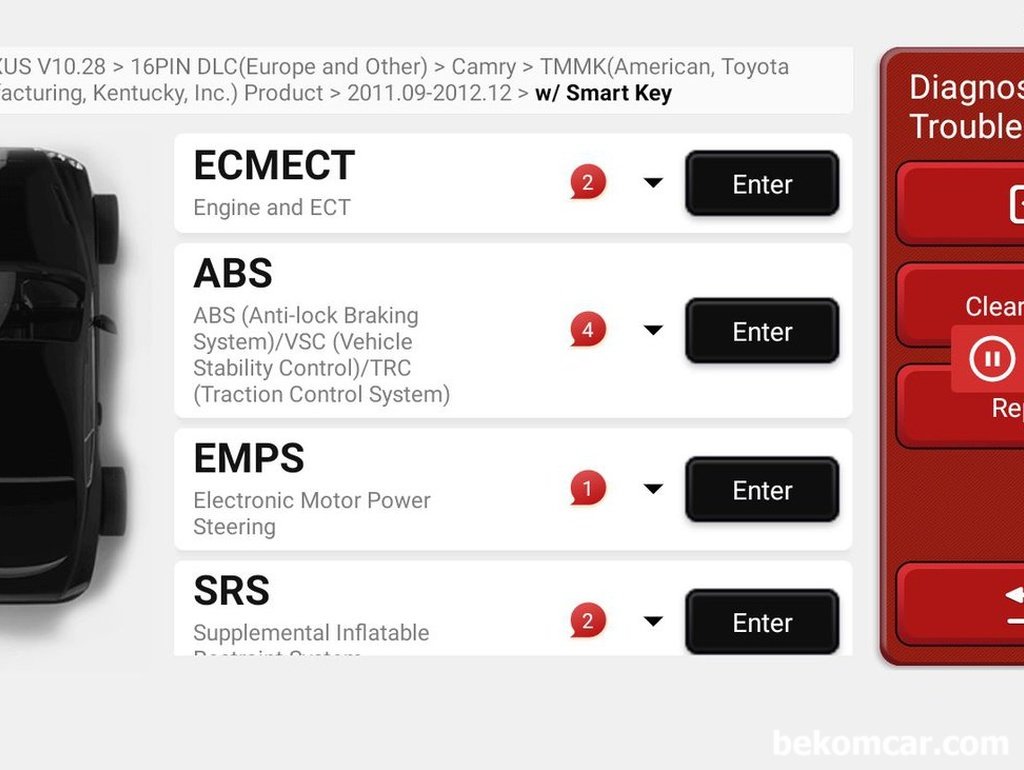Expand the EMPS fault code dropdown

[653, 489]
